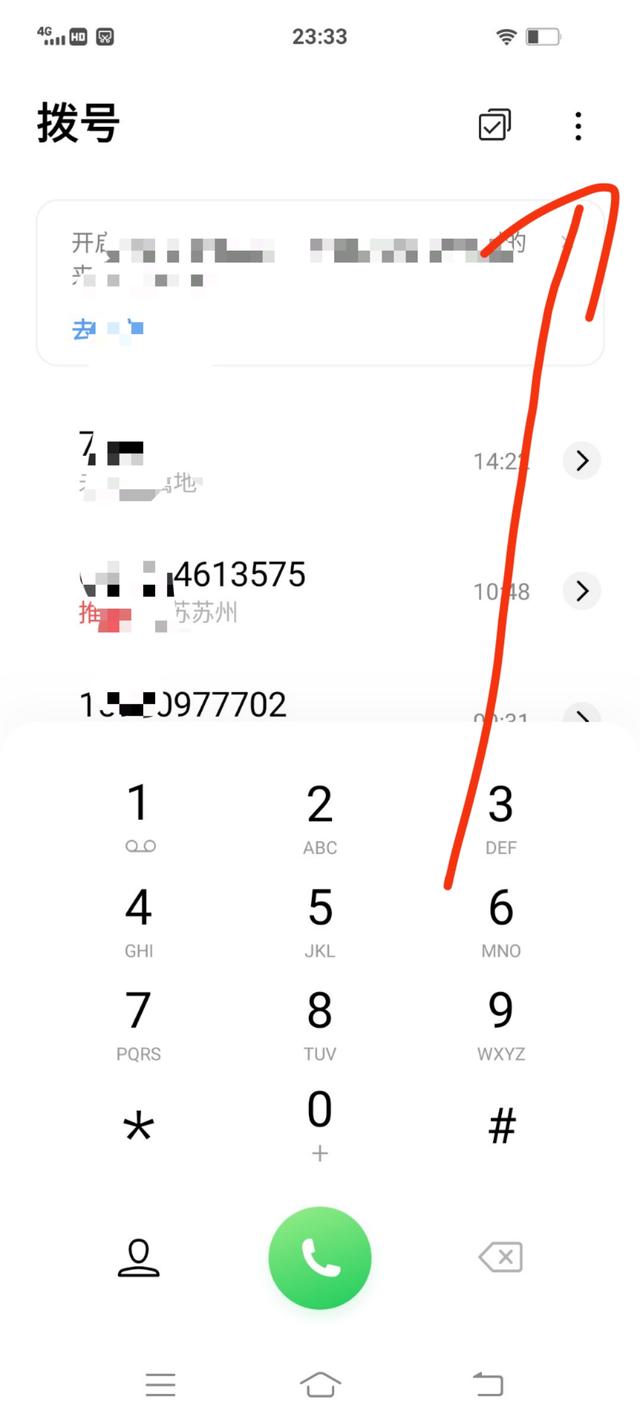Screen dimensions: 640x1422
Task: Dial digit 2 ABC
Action: pyautogui.click(x=320, y=817)
